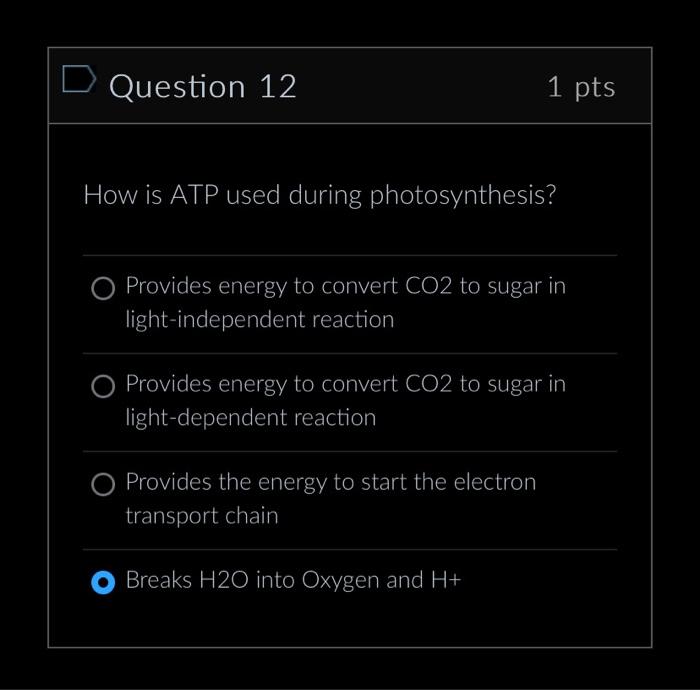Select Breaks H2O into Oxygen and H+

coord(103,582)
